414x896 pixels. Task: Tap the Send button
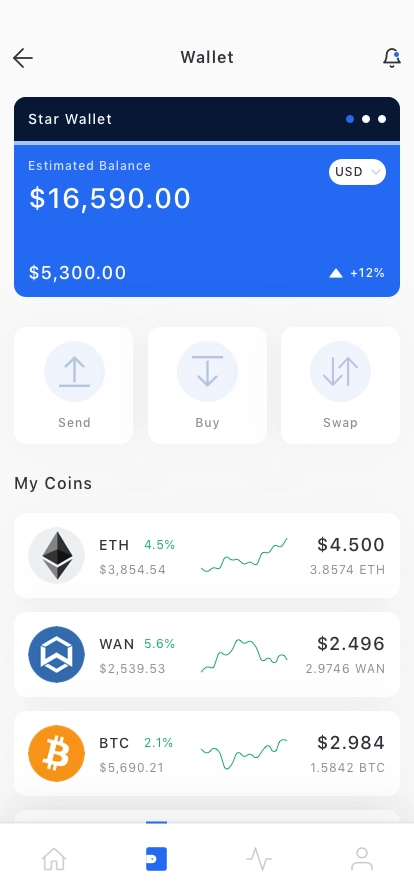pos(74,385)
